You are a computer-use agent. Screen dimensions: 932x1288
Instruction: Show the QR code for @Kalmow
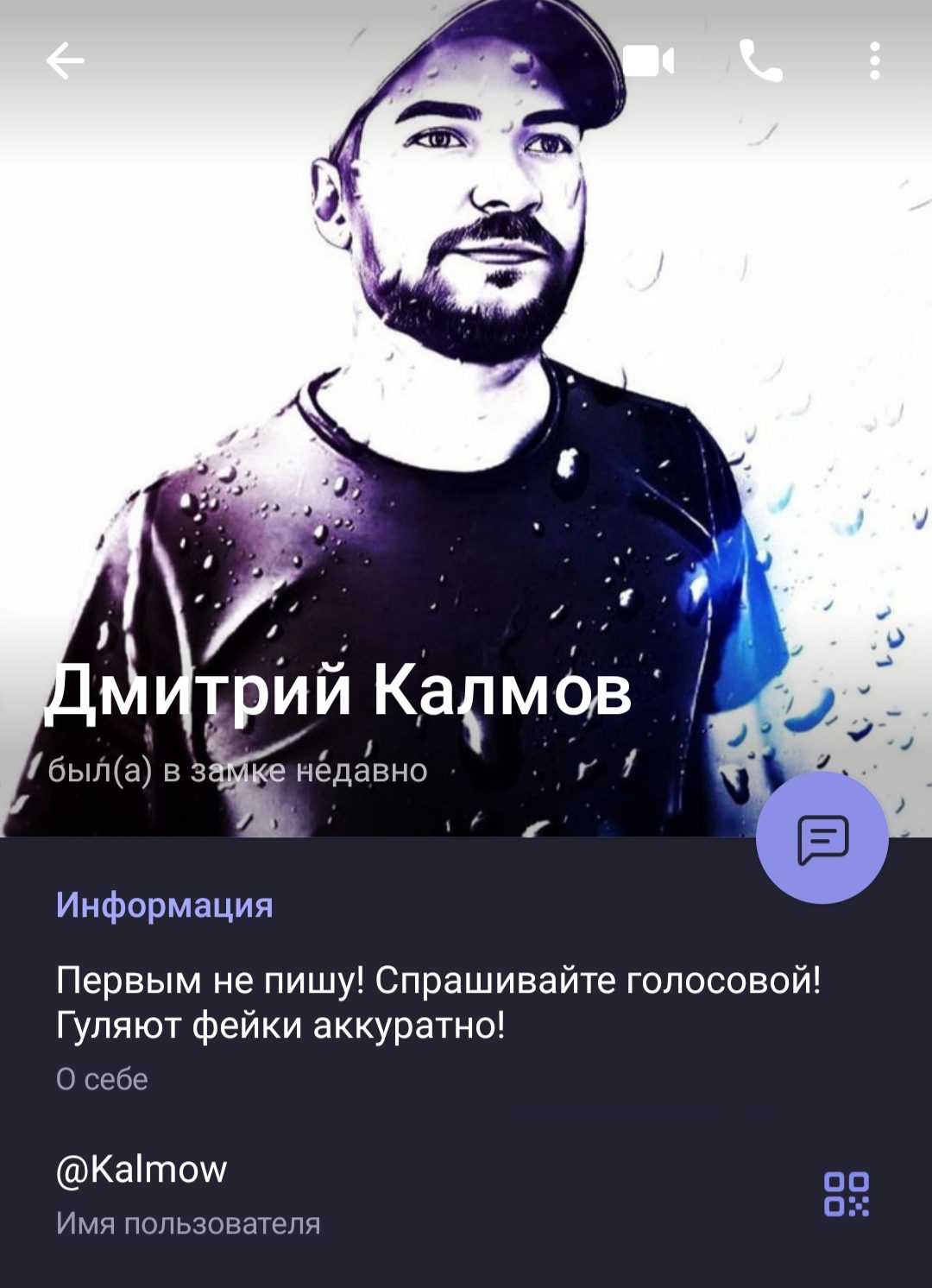pyautogui.click(x=846, y=1194)
